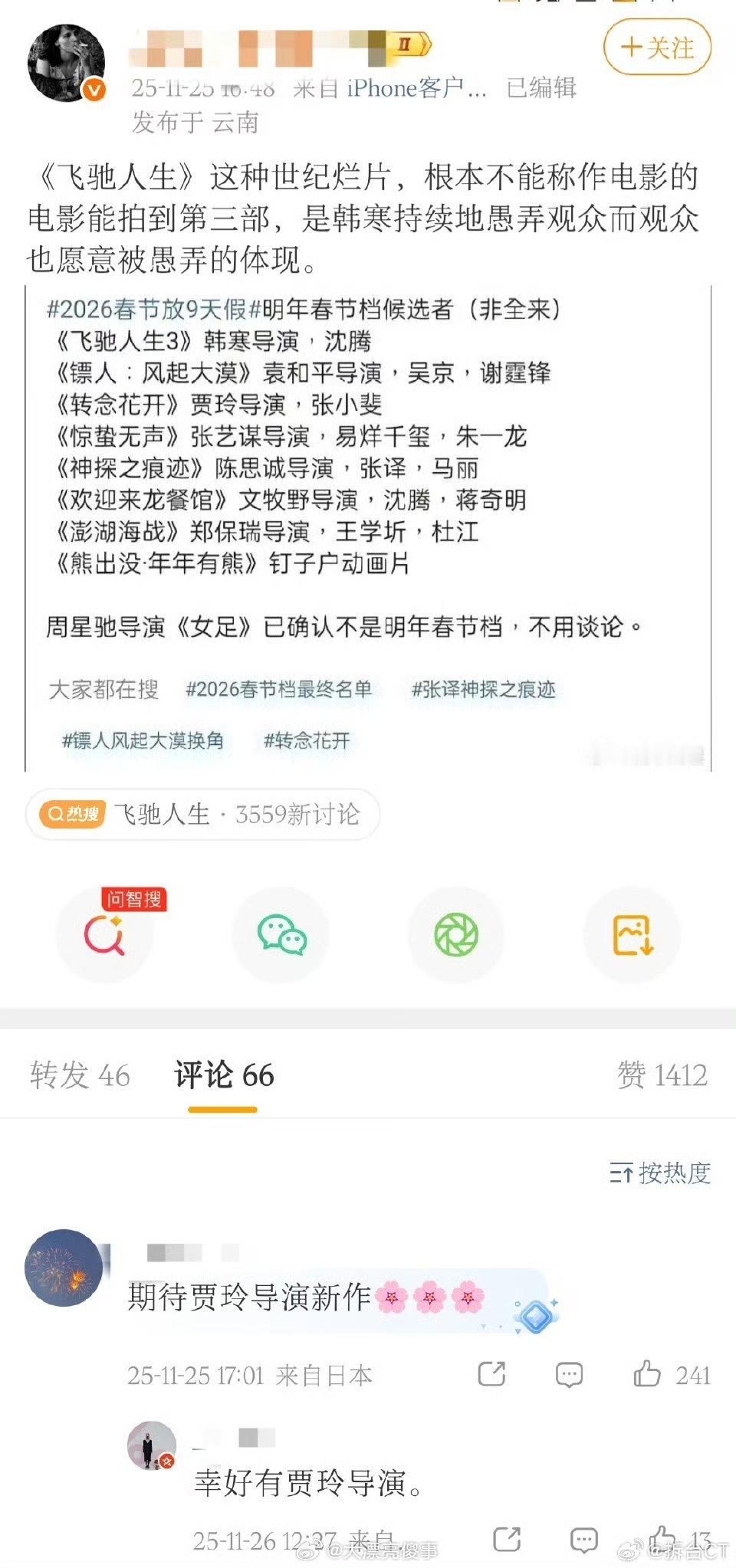Toggle like on the post showing 1412
This screenshot has width=736, height=1568.
(662, 1076)
